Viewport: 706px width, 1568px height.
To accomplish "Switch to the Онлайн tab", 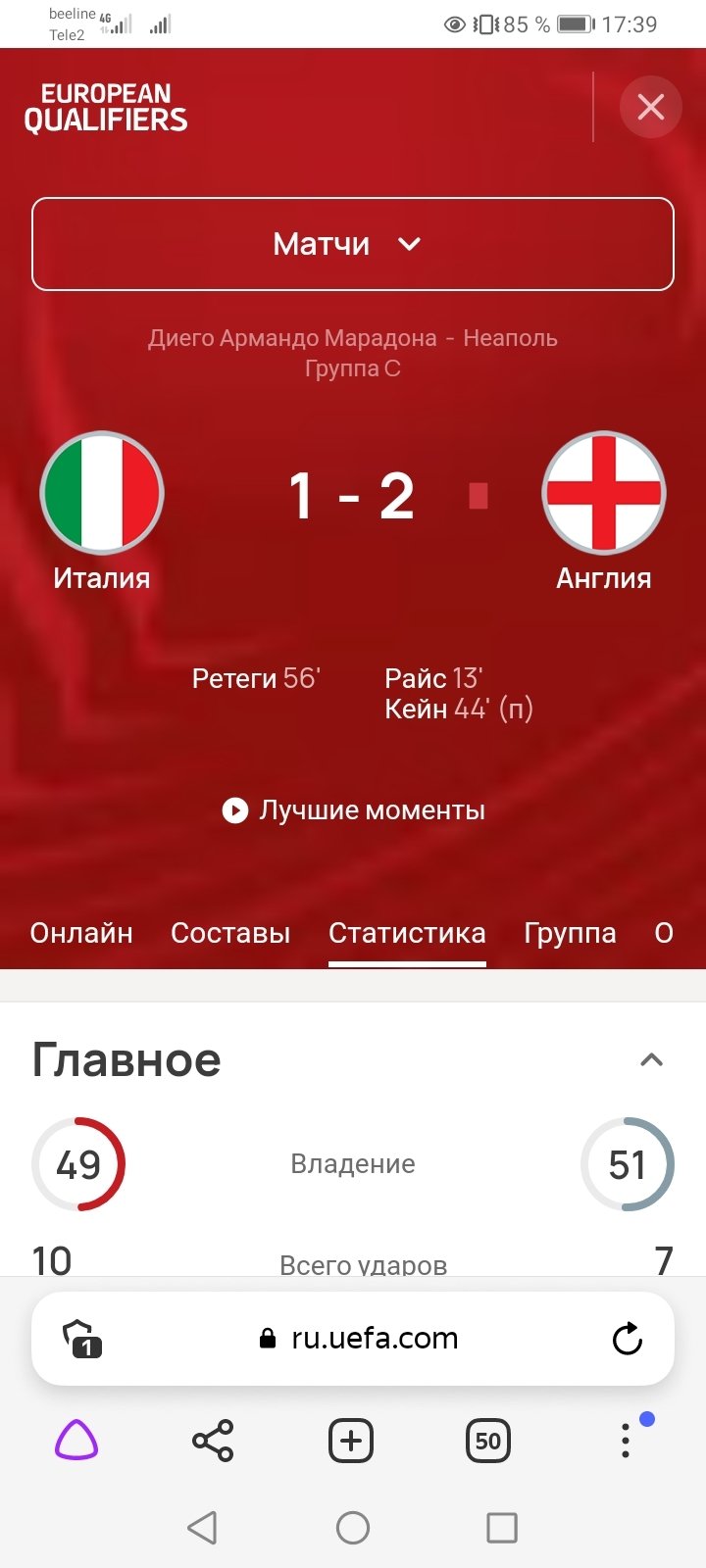I will click(81, 933).
